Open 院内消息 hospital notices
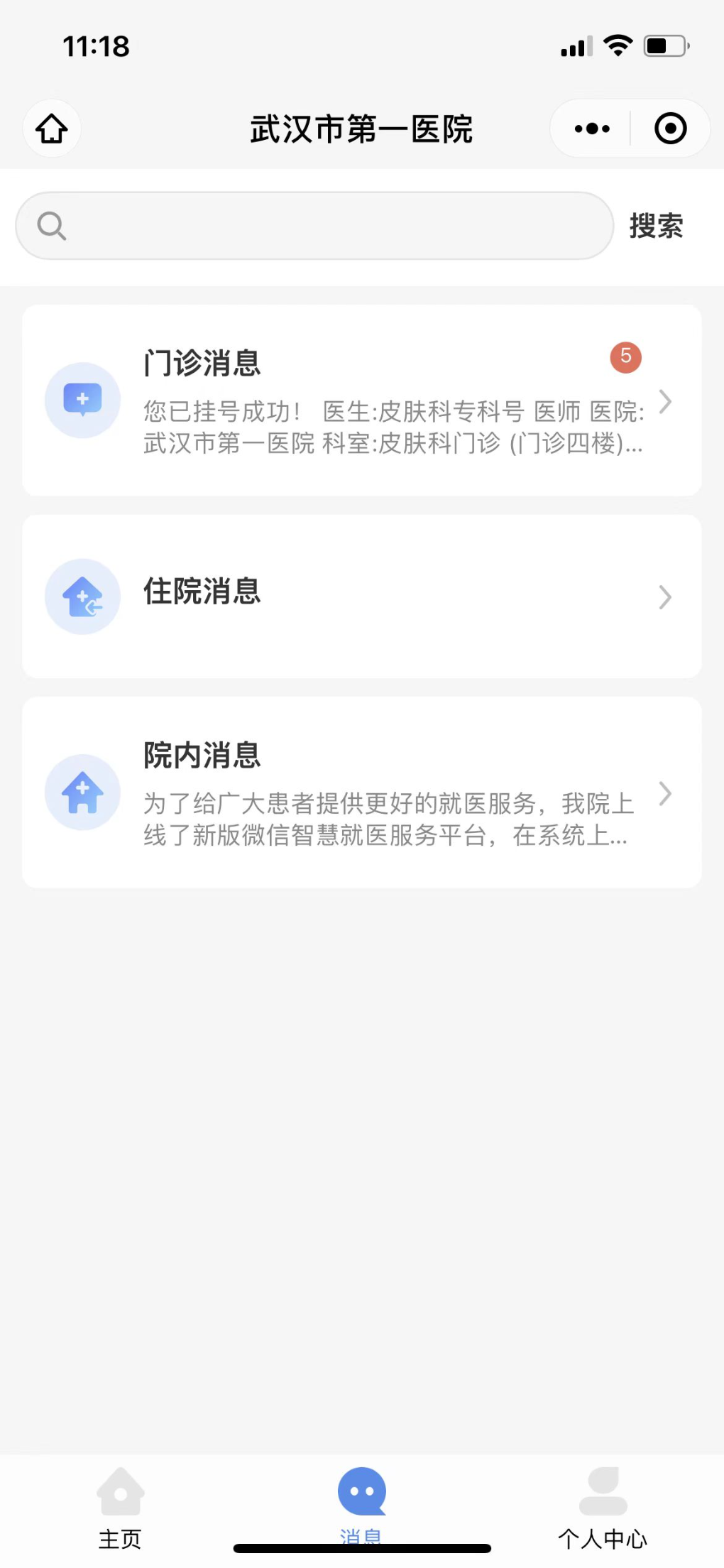The height and width of the screenshot is (1568, 724). pos(362,793)
